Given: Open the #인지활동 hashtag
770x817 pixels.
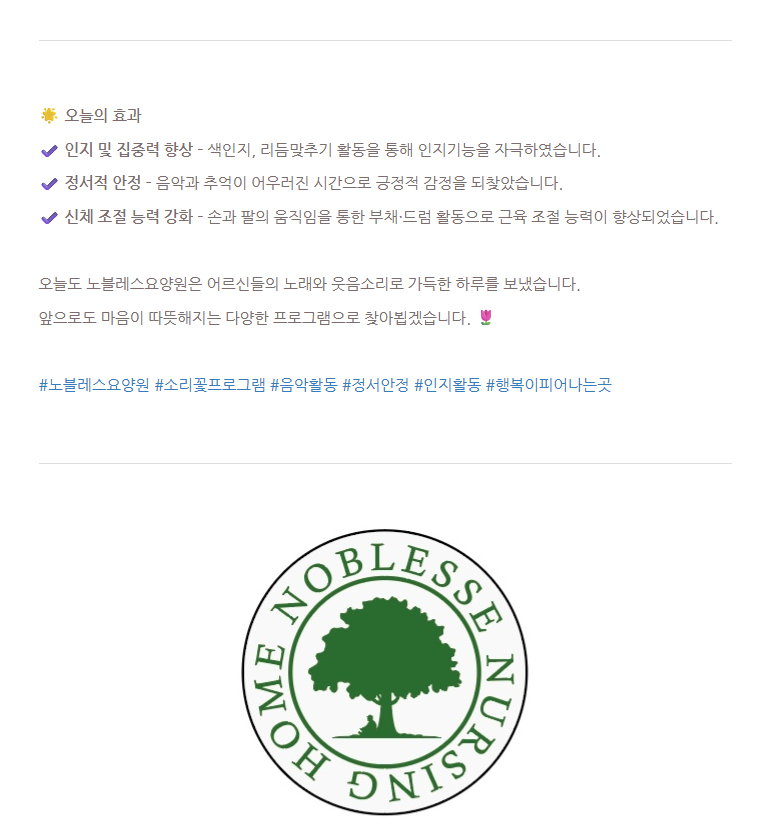Looking at the screenshot, I should point(447,385).
